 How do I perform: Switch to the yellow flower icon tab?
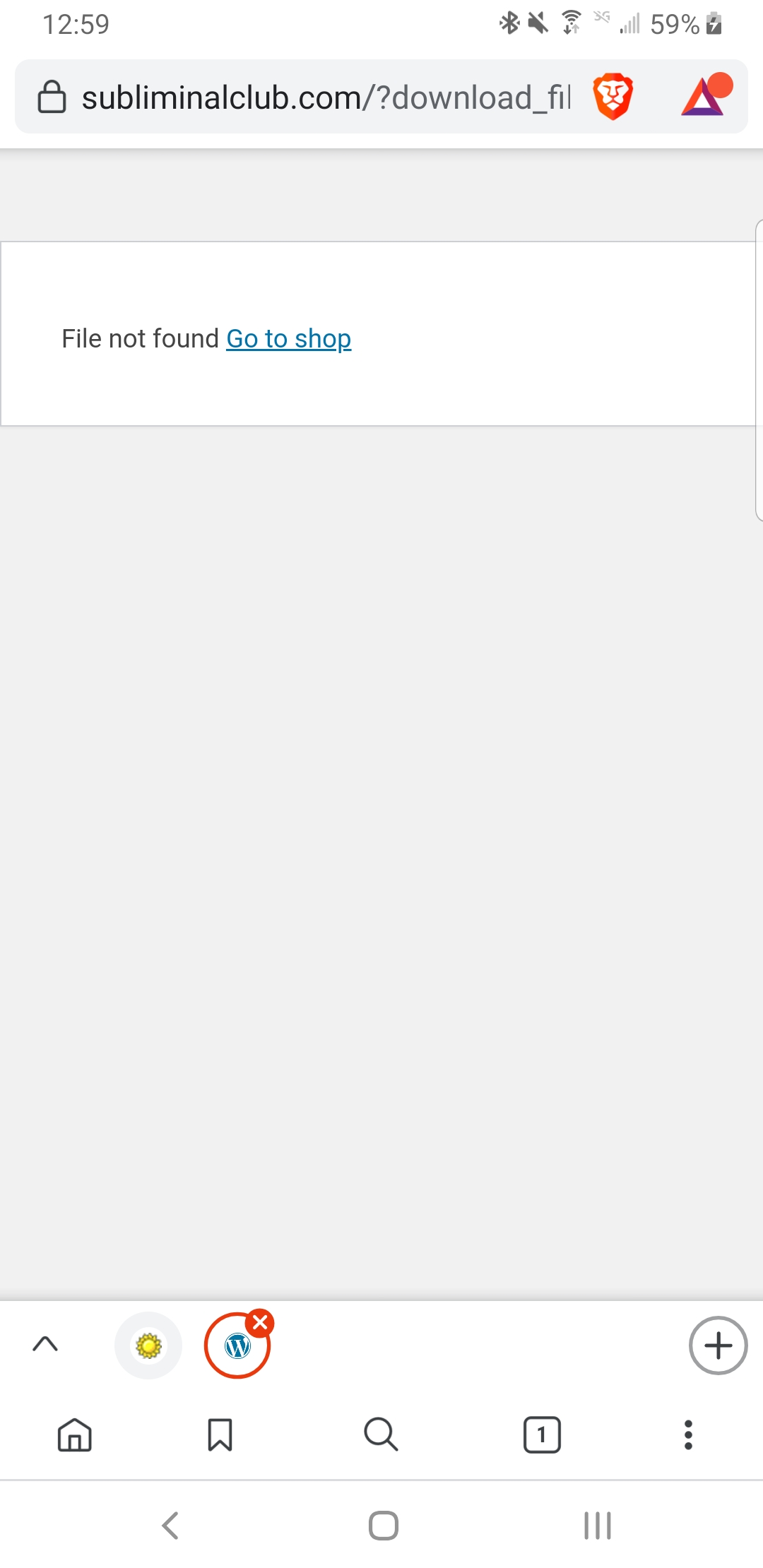click(x=148, y=1346)
